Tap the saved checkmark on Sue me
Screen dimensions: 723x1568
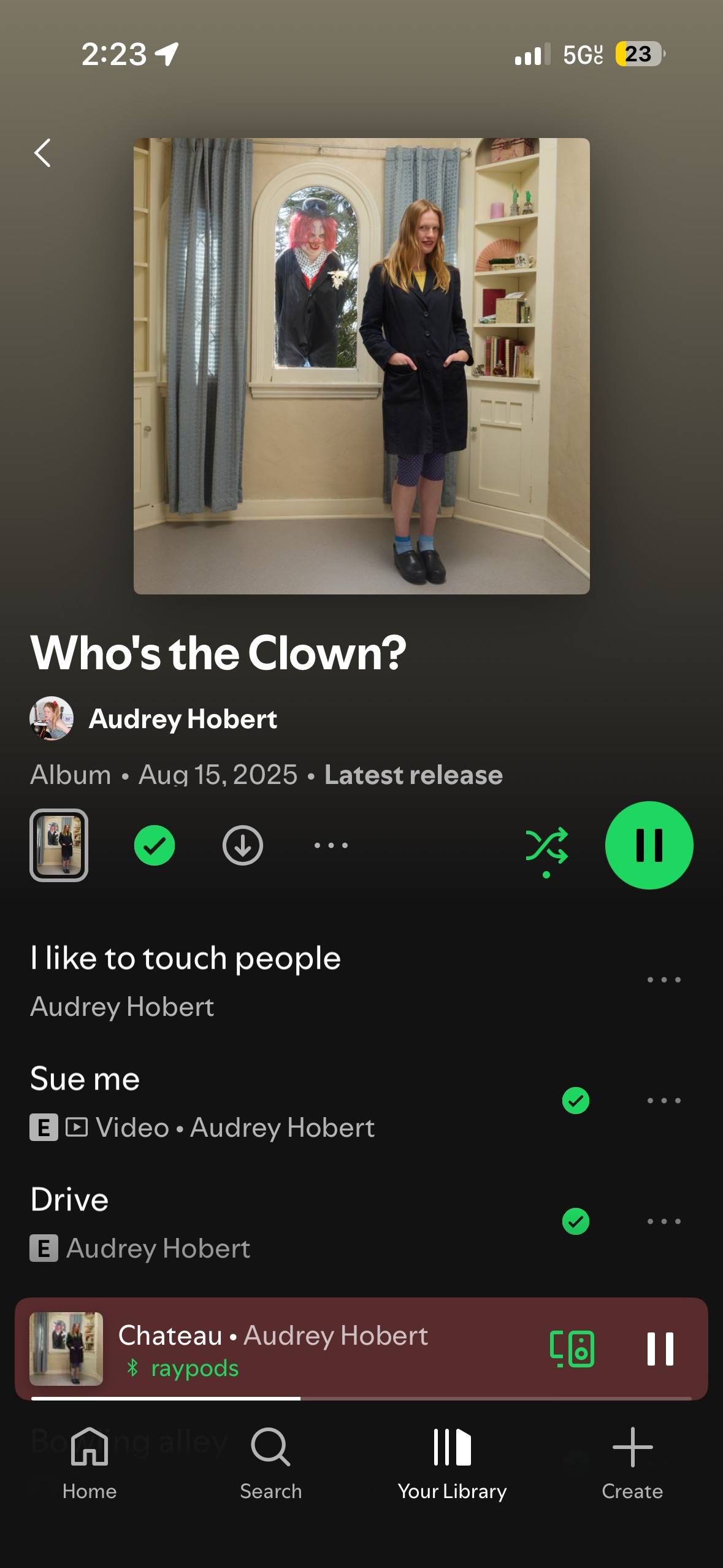pos(576,1101)
